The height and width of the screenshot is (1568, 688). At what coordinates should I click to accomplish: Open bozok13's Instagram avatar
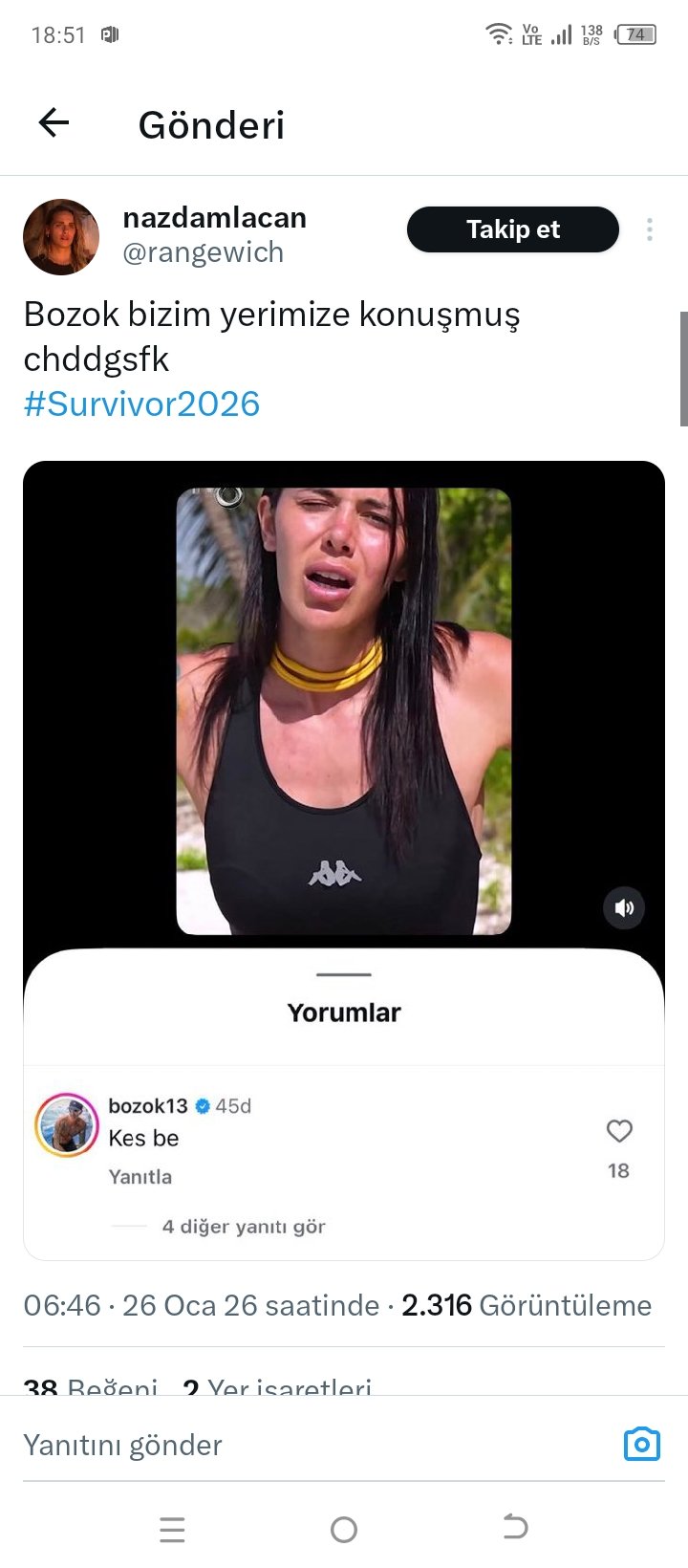click(66, 1125)
